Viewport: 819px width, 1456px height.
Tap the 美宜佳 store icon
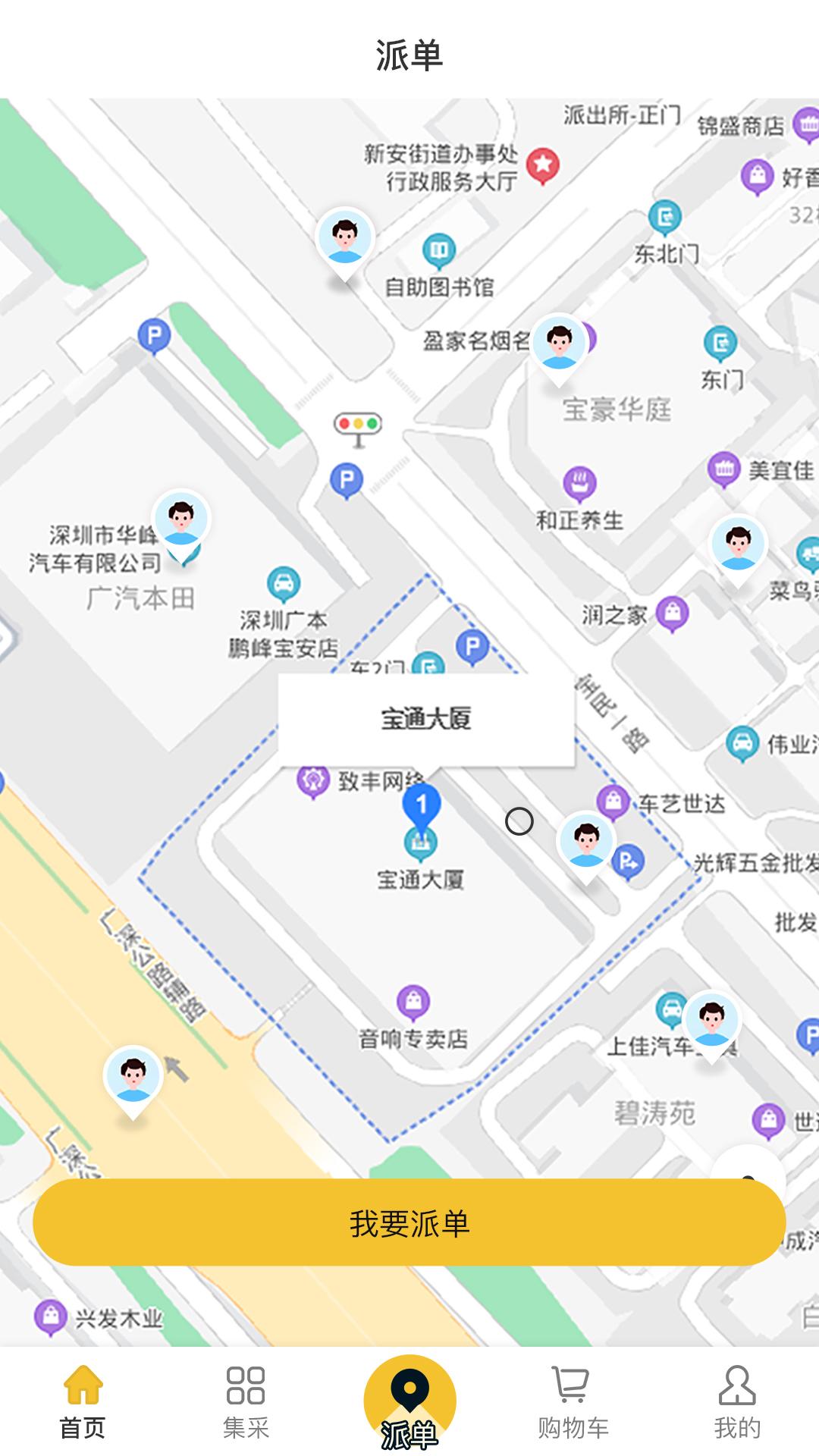coord(723,469)
